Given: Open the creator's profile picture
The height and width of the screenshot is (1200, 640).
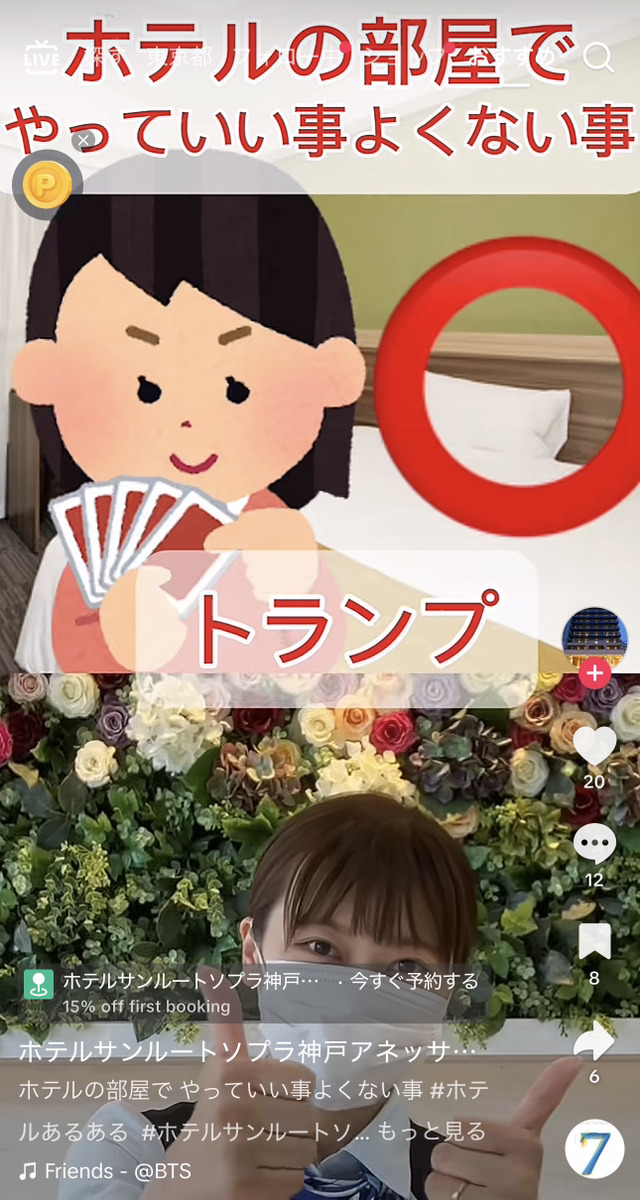Looking at the screenshot, I should click(595, 638).
